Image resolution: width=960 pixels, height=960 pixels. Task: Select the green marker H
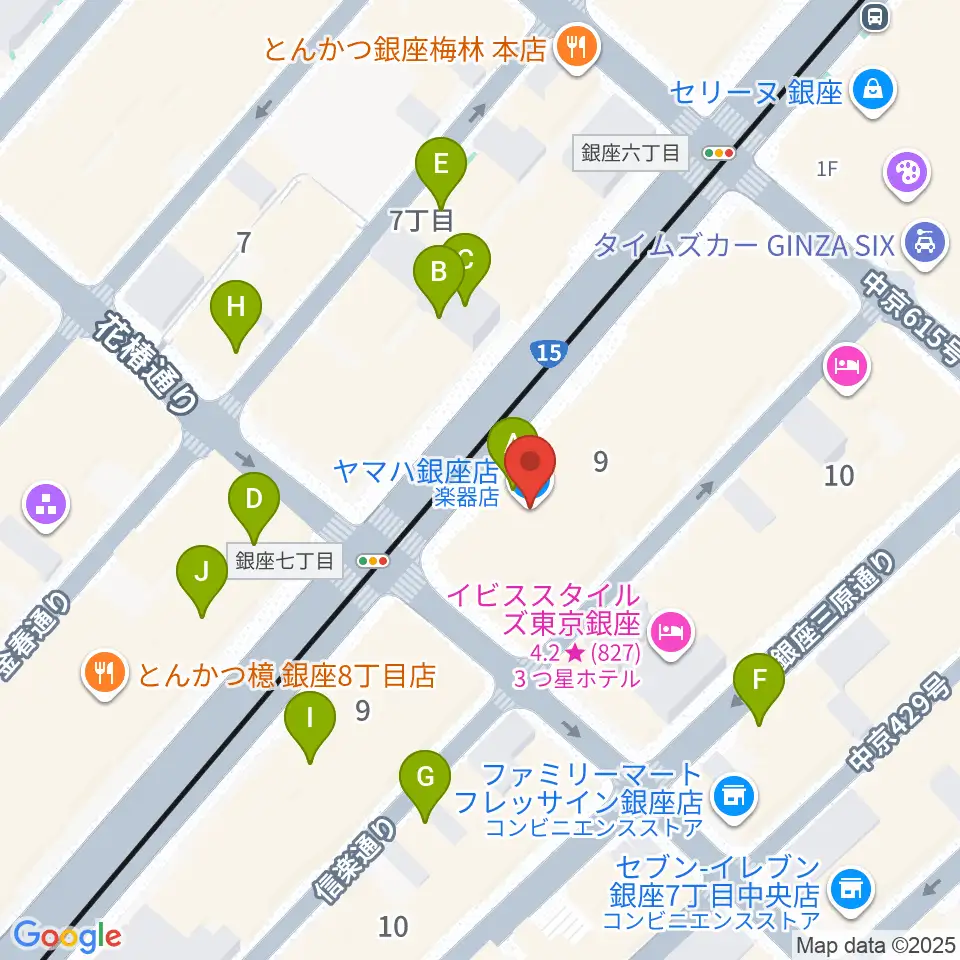point(236,307)
